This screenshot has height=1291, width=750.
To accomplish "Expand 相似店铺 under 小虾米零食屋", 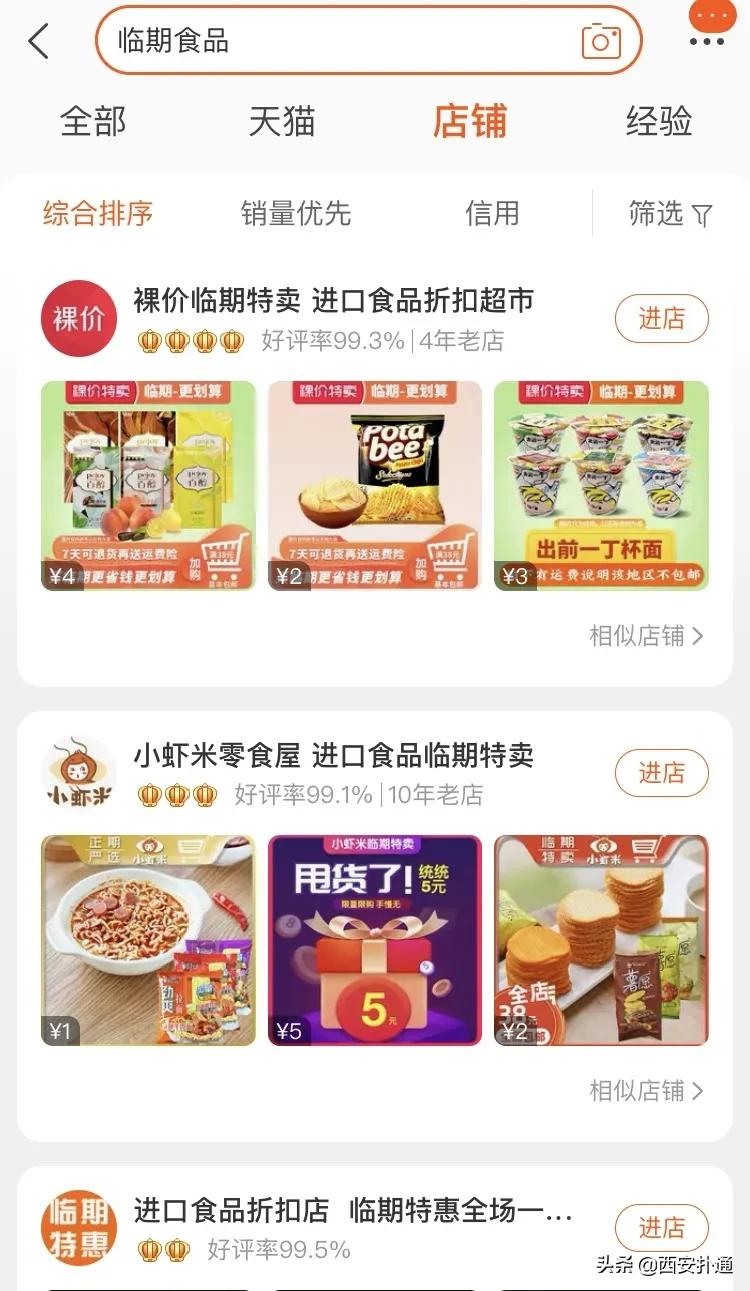I will point(647,1090).
